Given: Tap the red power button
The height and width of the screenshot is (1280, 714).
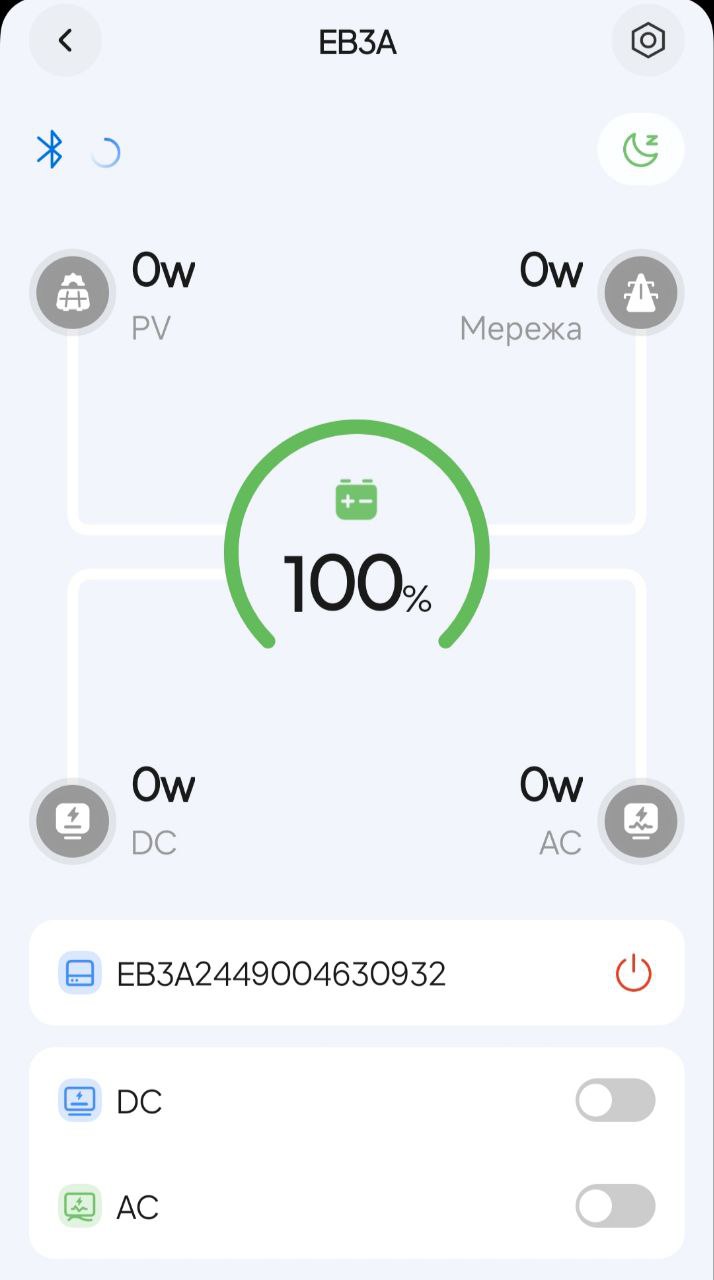Looking at the screenshot, I should tap(633, 973).
